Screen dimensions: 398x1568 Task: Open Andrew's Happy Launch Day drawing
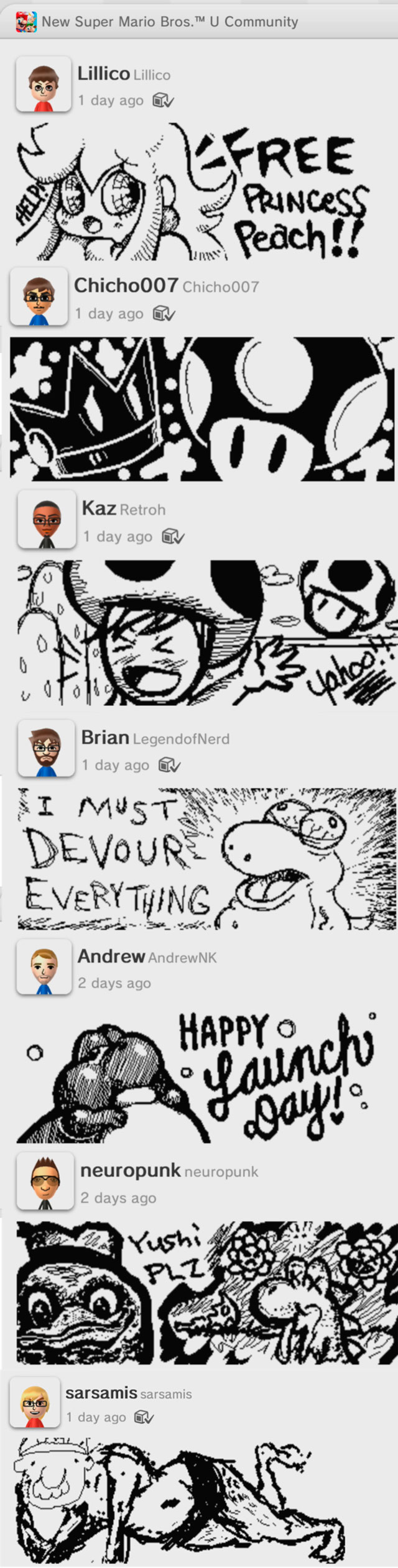(x=199, y=1075)
